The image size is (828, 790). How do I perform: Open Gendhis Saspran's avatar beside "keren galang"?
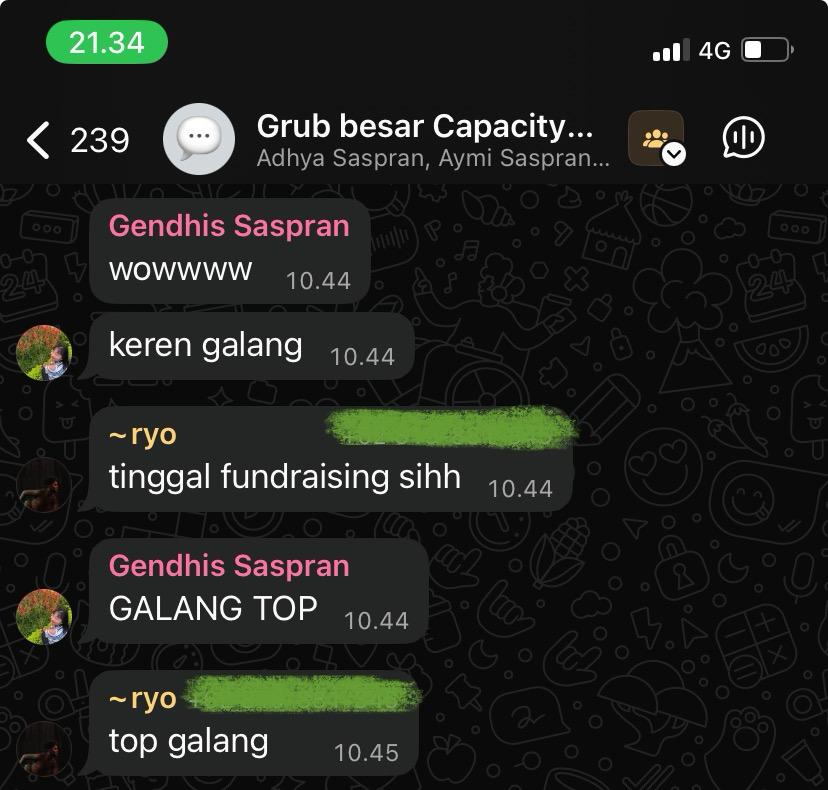44,352
